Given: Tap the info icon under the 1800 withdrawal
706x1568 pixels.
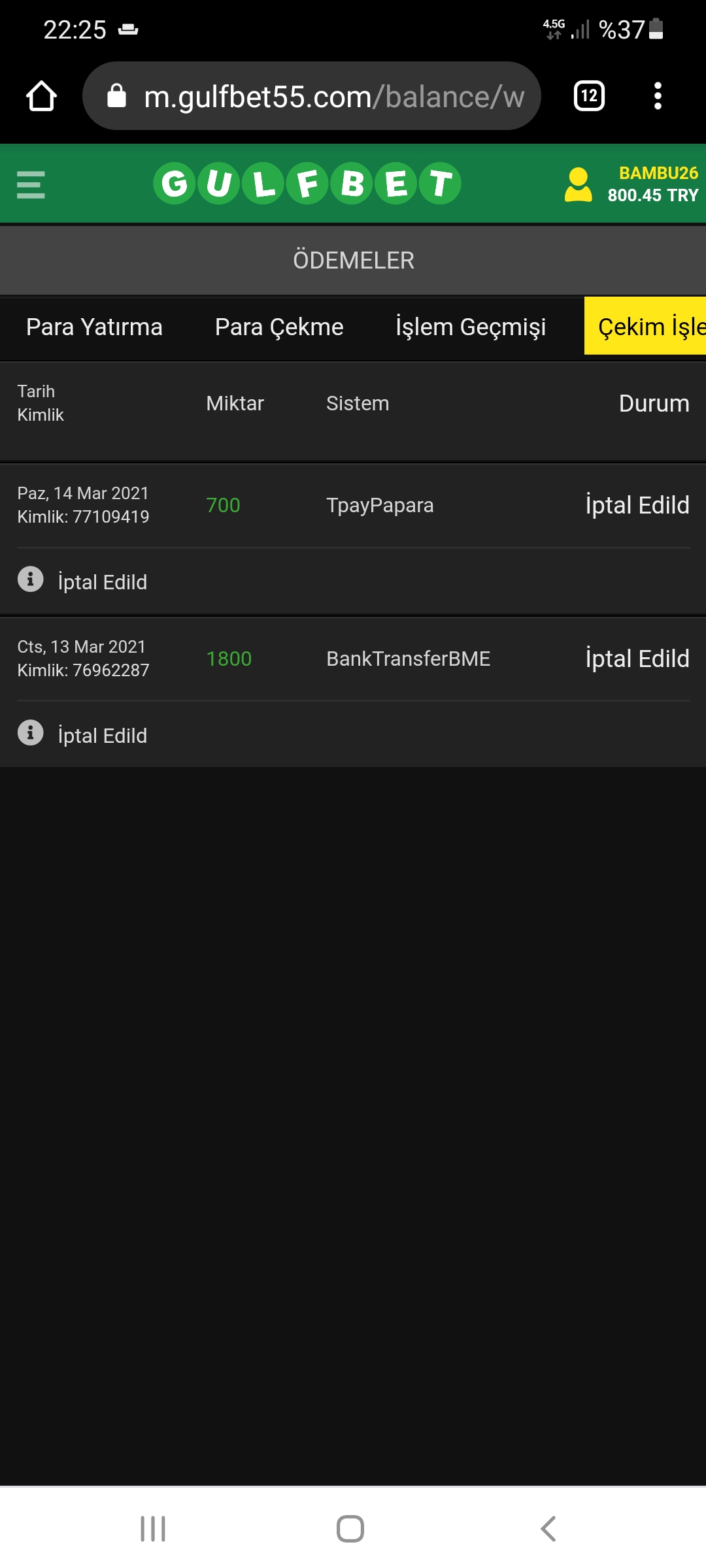Looking at the screenshot, I should 30,733.
